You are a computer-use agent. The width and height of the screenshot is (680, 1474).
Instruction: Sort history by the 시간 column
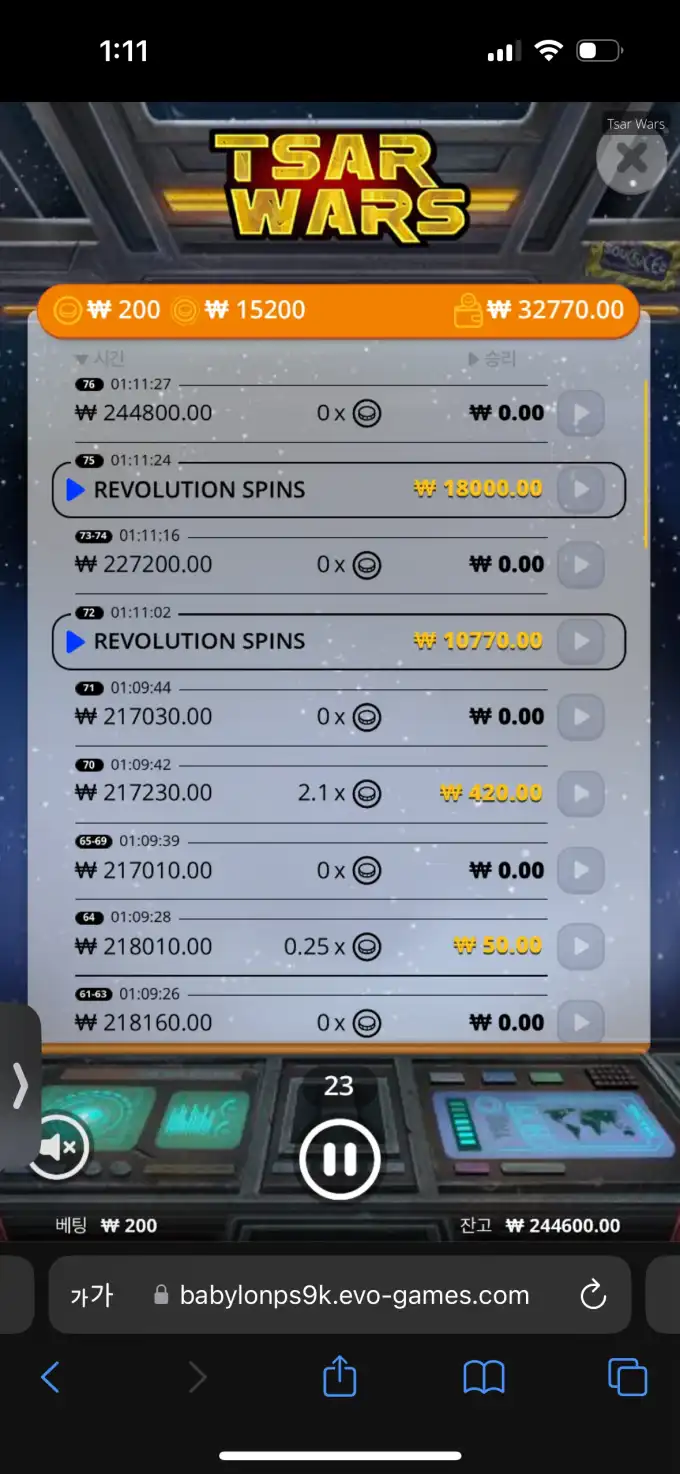point(100,359)
